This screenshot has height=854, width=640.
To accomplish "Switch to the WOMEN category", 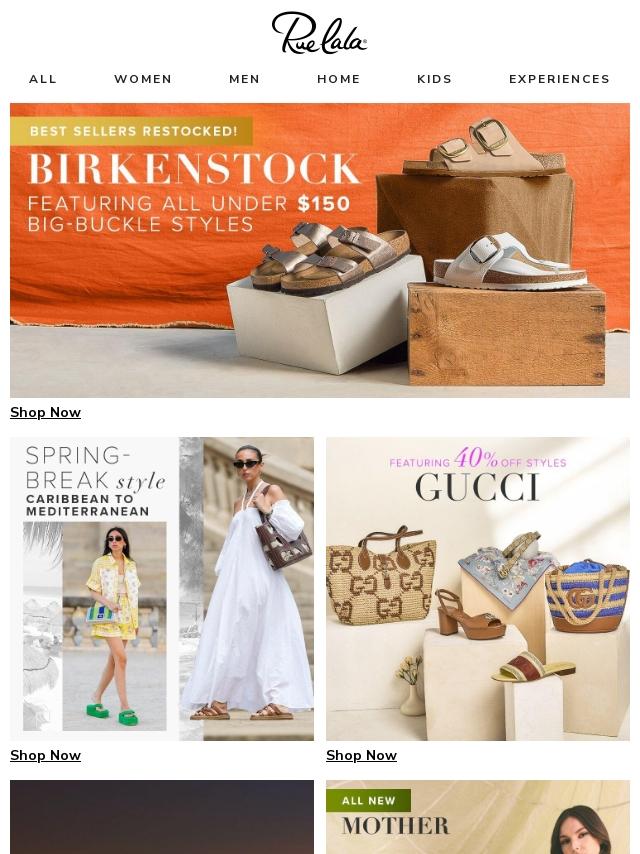I will [x=143, y=79].
